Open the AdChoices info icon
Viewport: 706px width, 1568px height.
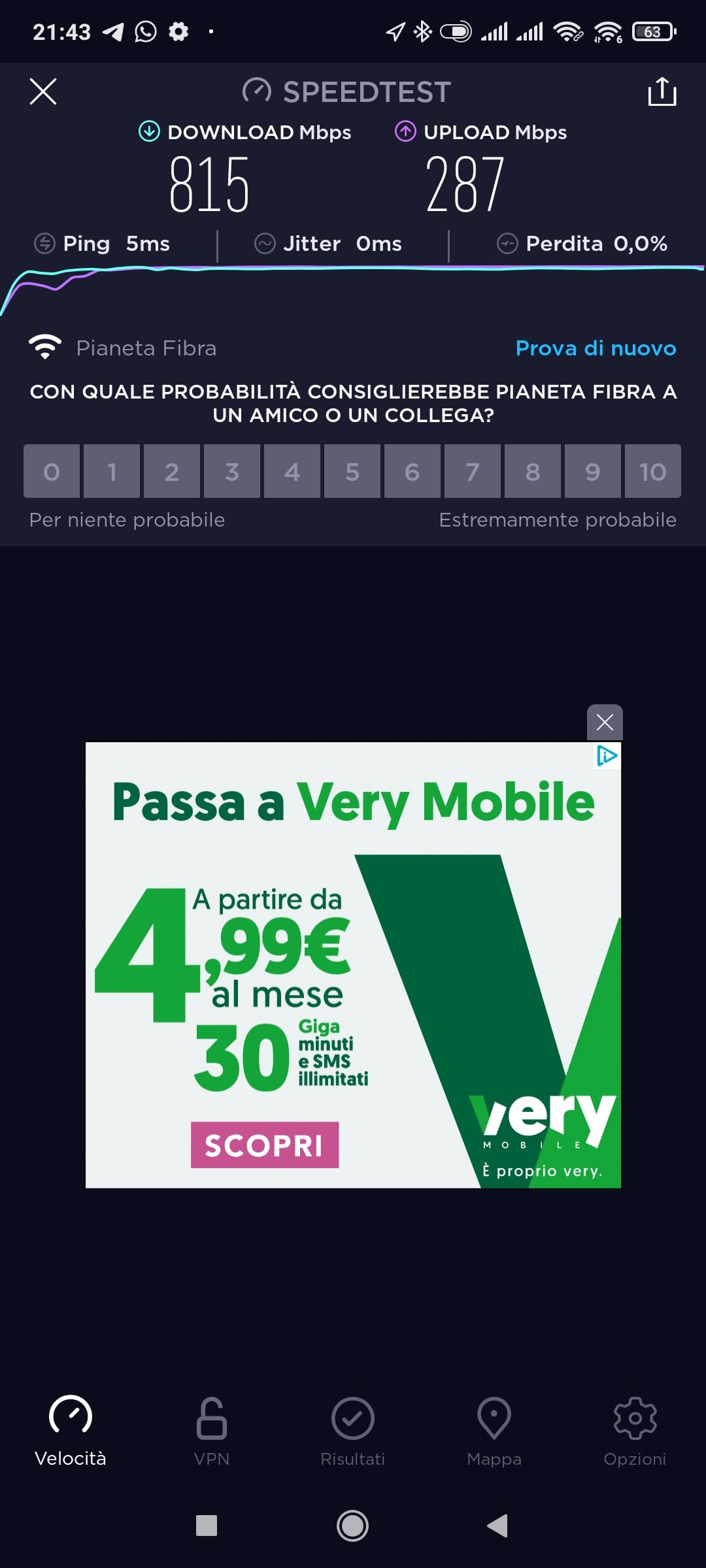tap(607, 756)
